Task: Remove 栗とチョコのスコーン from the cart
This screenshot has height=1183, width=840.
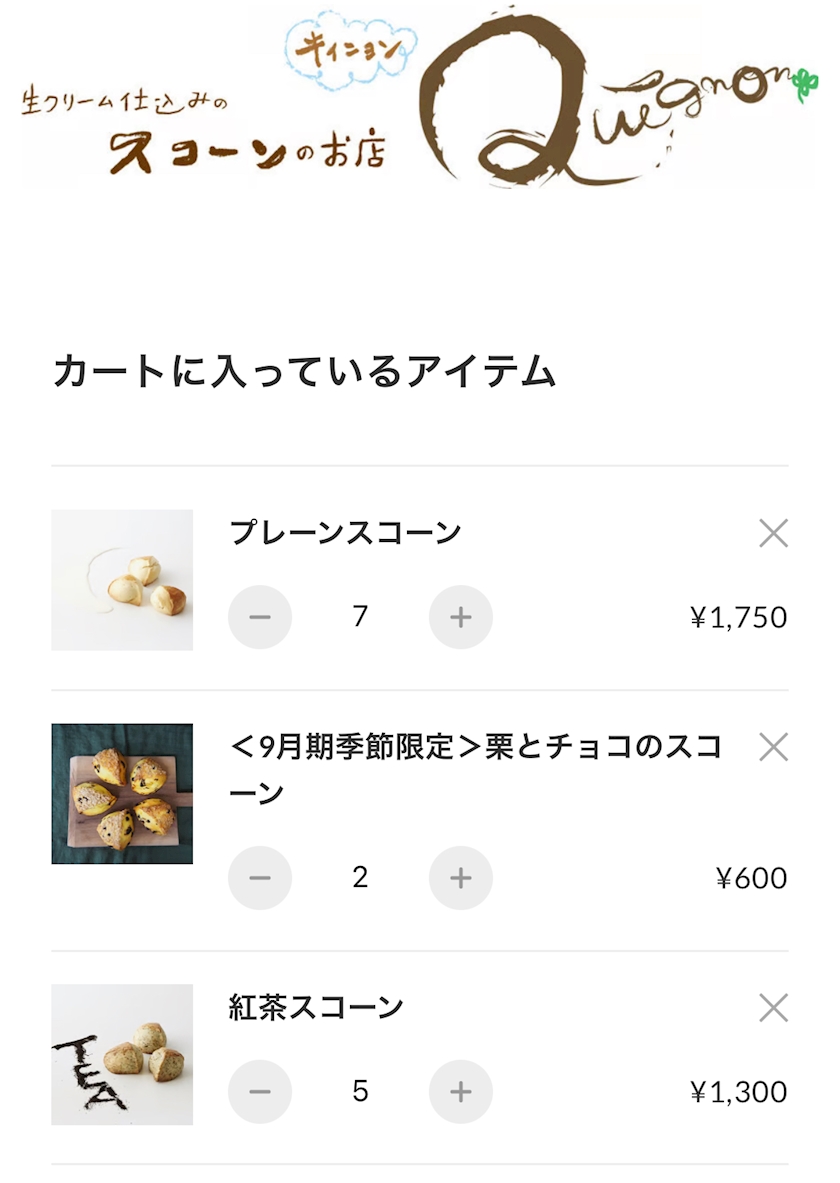Action: pos(773,747)
